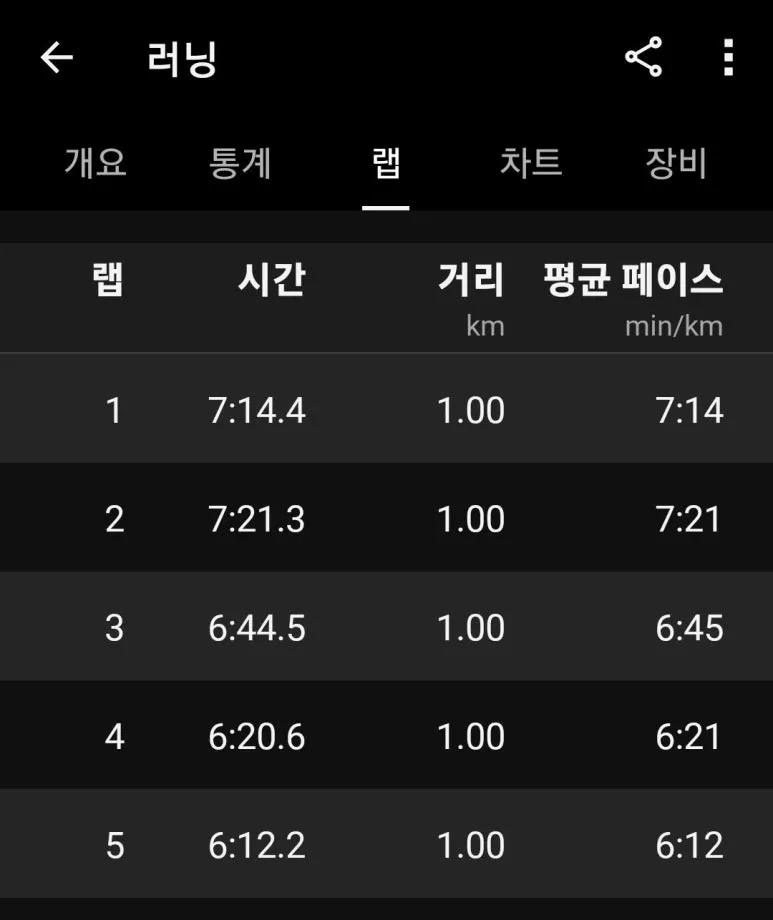Open the 차트 tab
Screen dimensions: 773x920
point(531,163)
